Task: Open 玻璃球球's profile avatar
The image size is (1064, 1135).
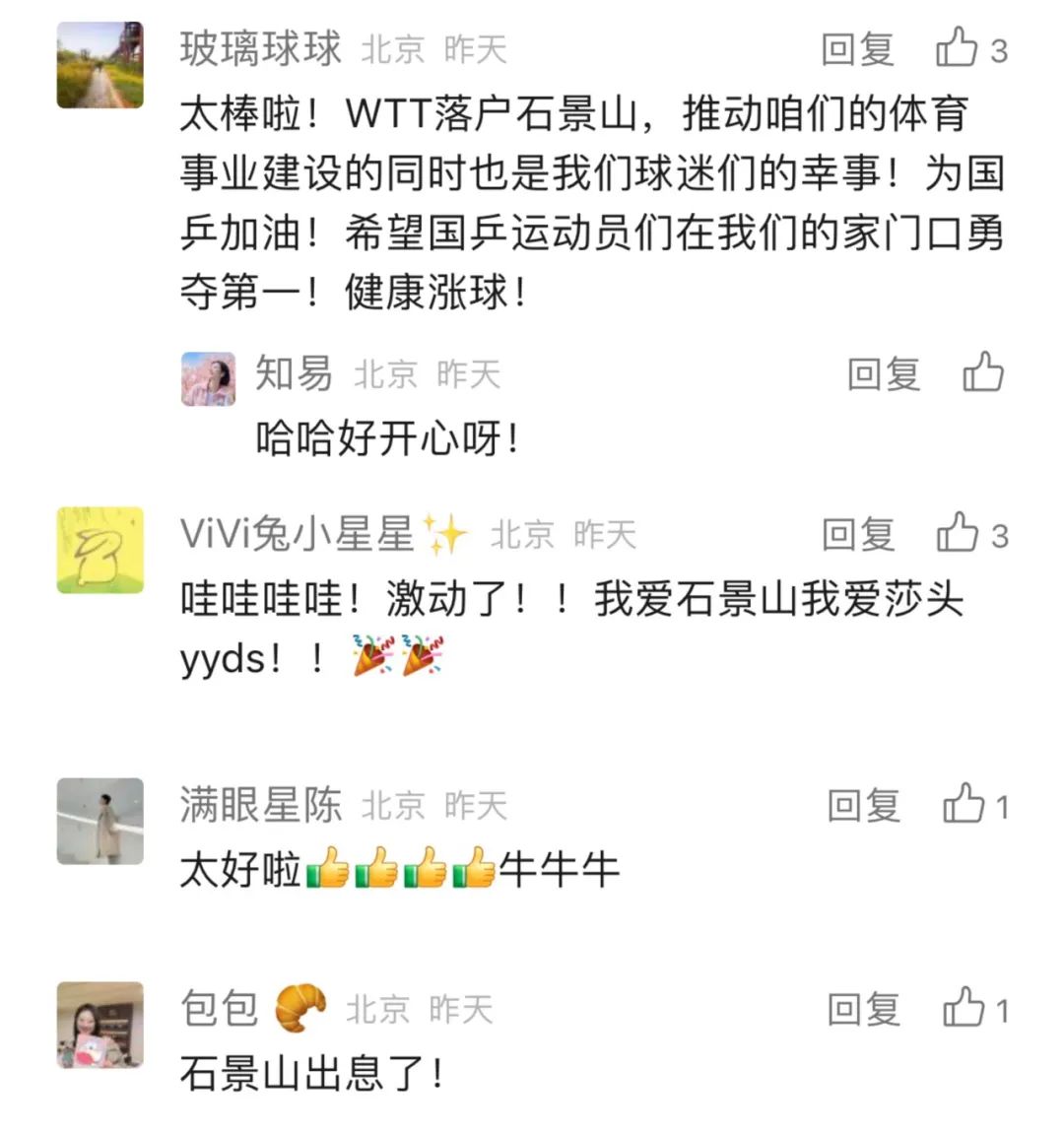Action: point(100,65)
